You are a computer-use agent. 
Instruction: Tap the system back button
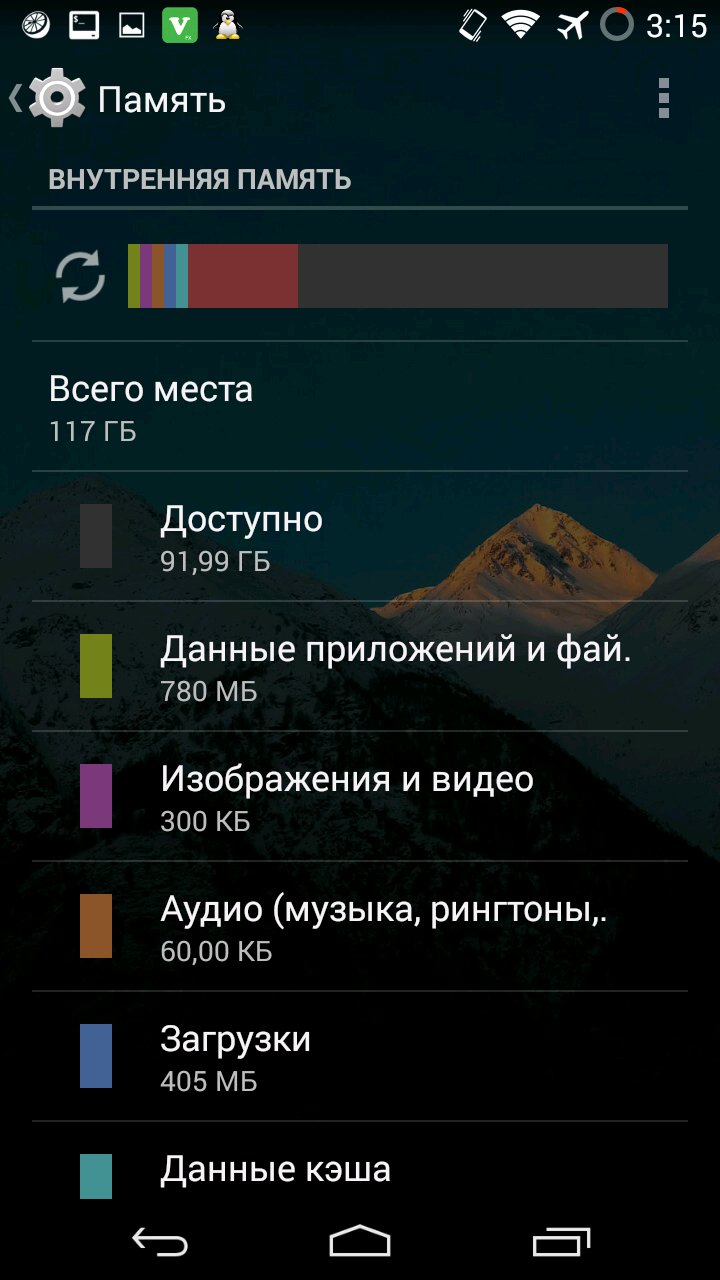(x=160, y=1242)
